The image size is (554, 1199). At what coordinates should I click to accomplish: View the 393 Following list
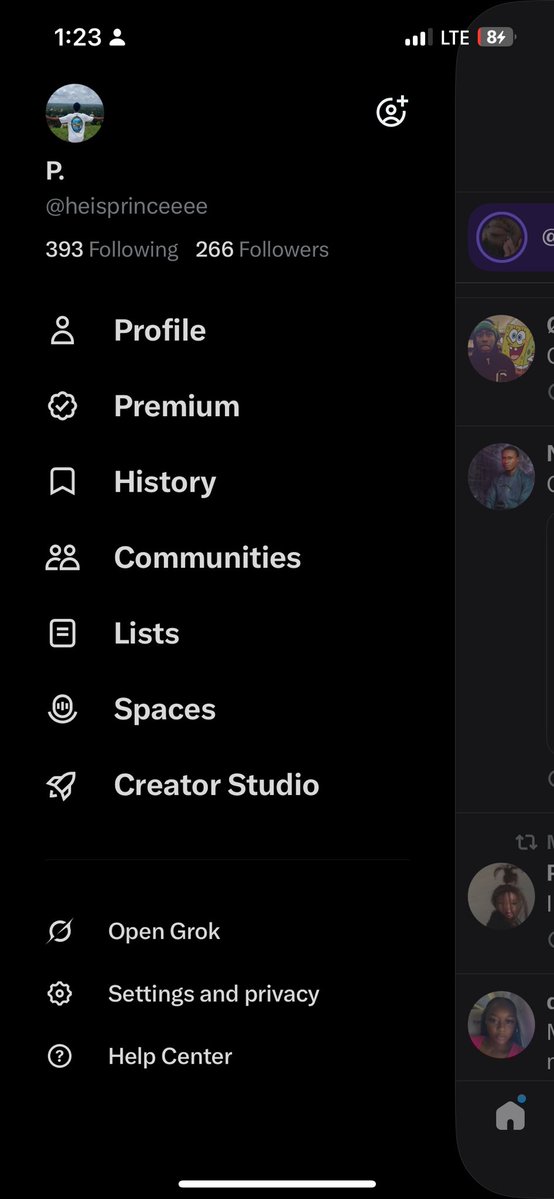tap(112, 249)
